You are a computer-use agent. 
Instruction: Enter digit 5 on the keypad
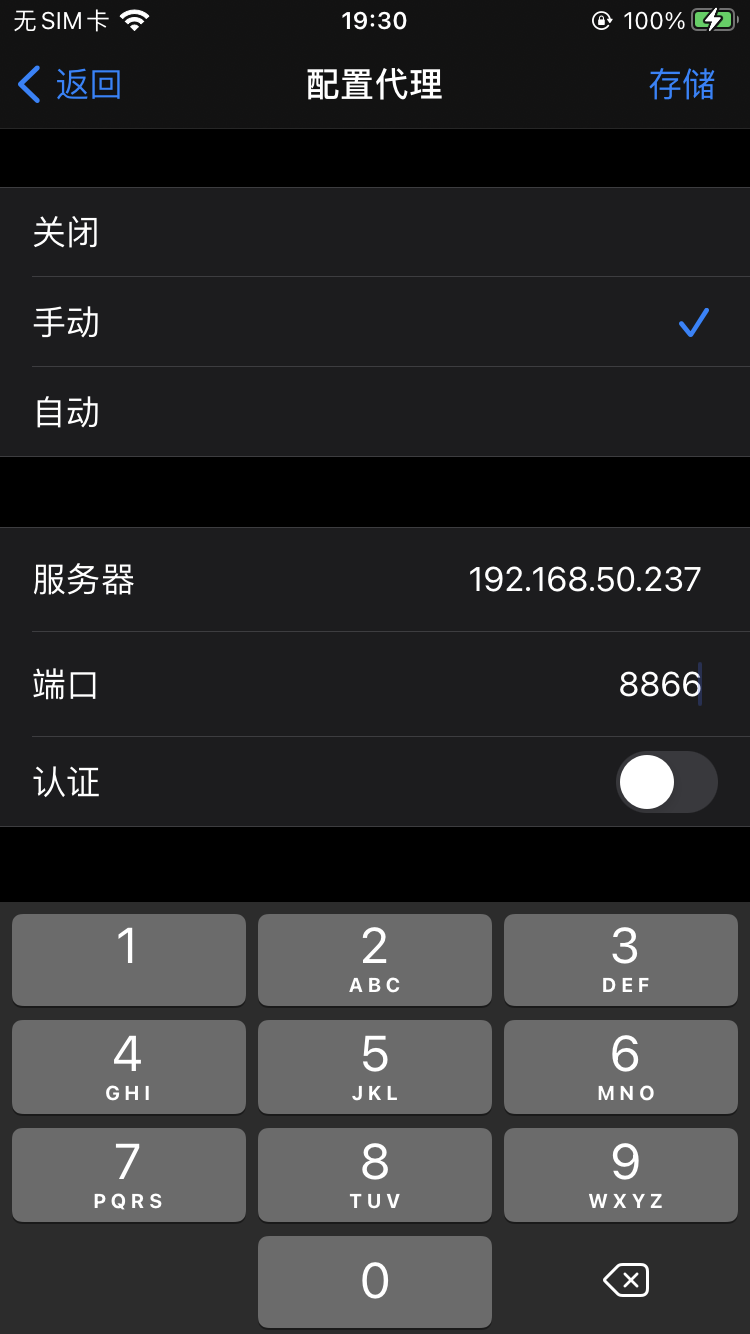[375, 1067]
